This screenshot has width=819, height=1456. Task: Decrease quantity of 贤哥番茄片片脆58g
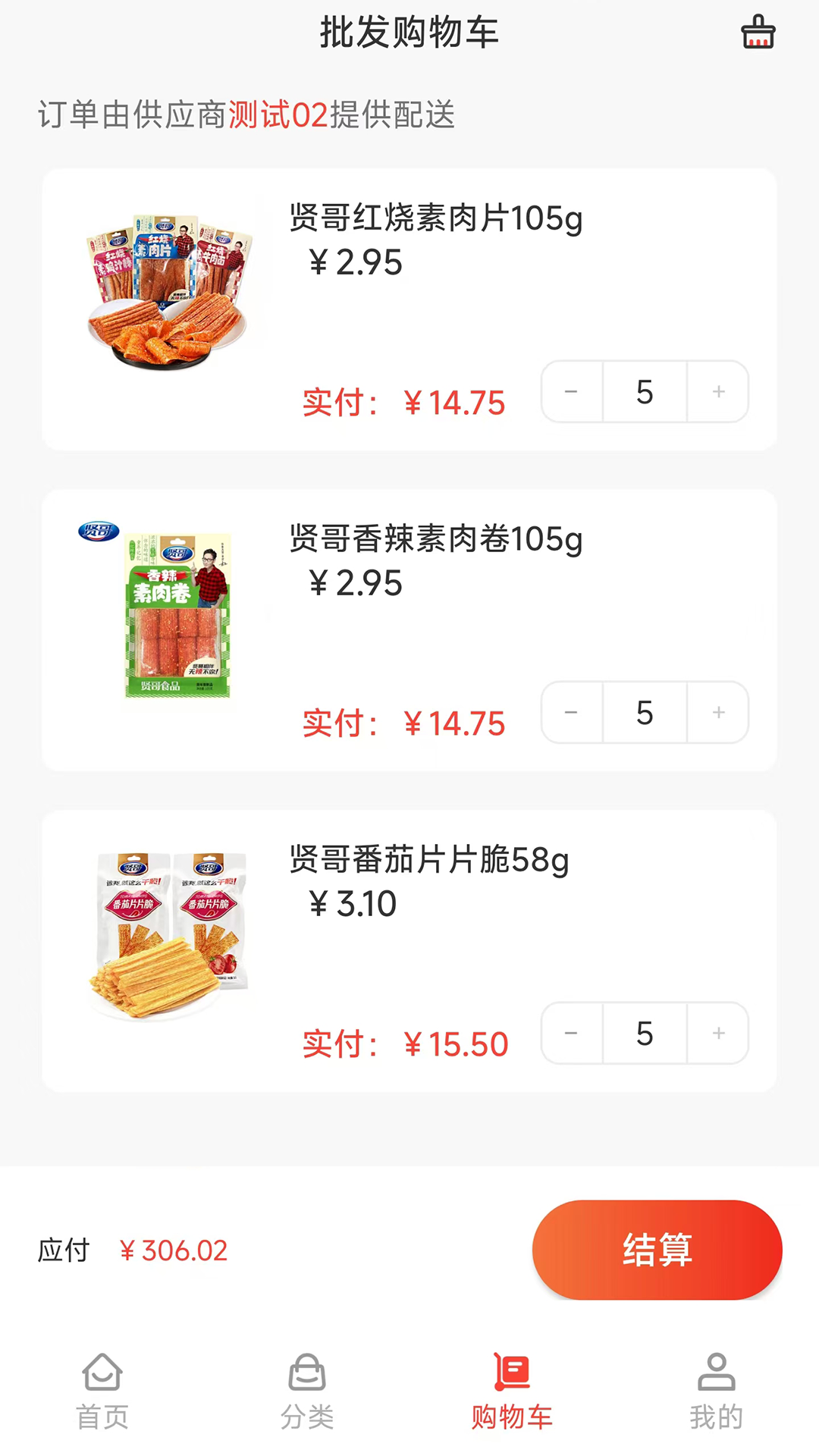tap(572, 1034)
